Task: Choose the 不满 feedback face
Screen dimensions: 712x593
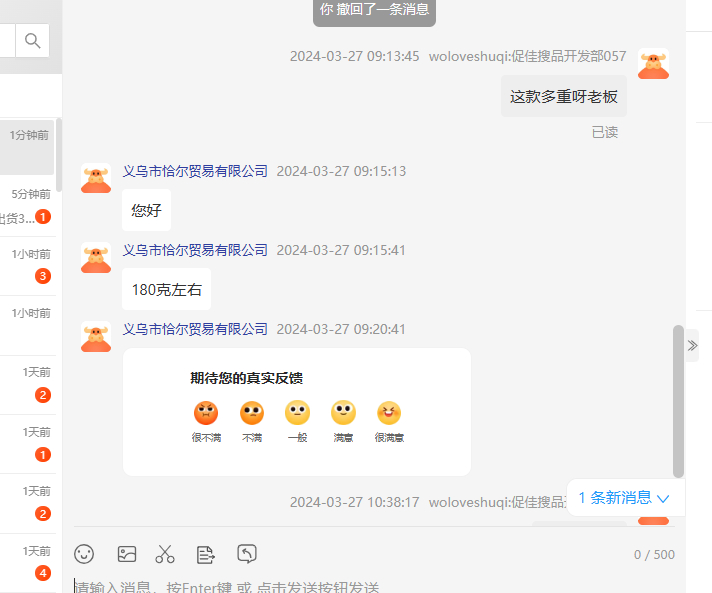Action: tap(252, 412)
